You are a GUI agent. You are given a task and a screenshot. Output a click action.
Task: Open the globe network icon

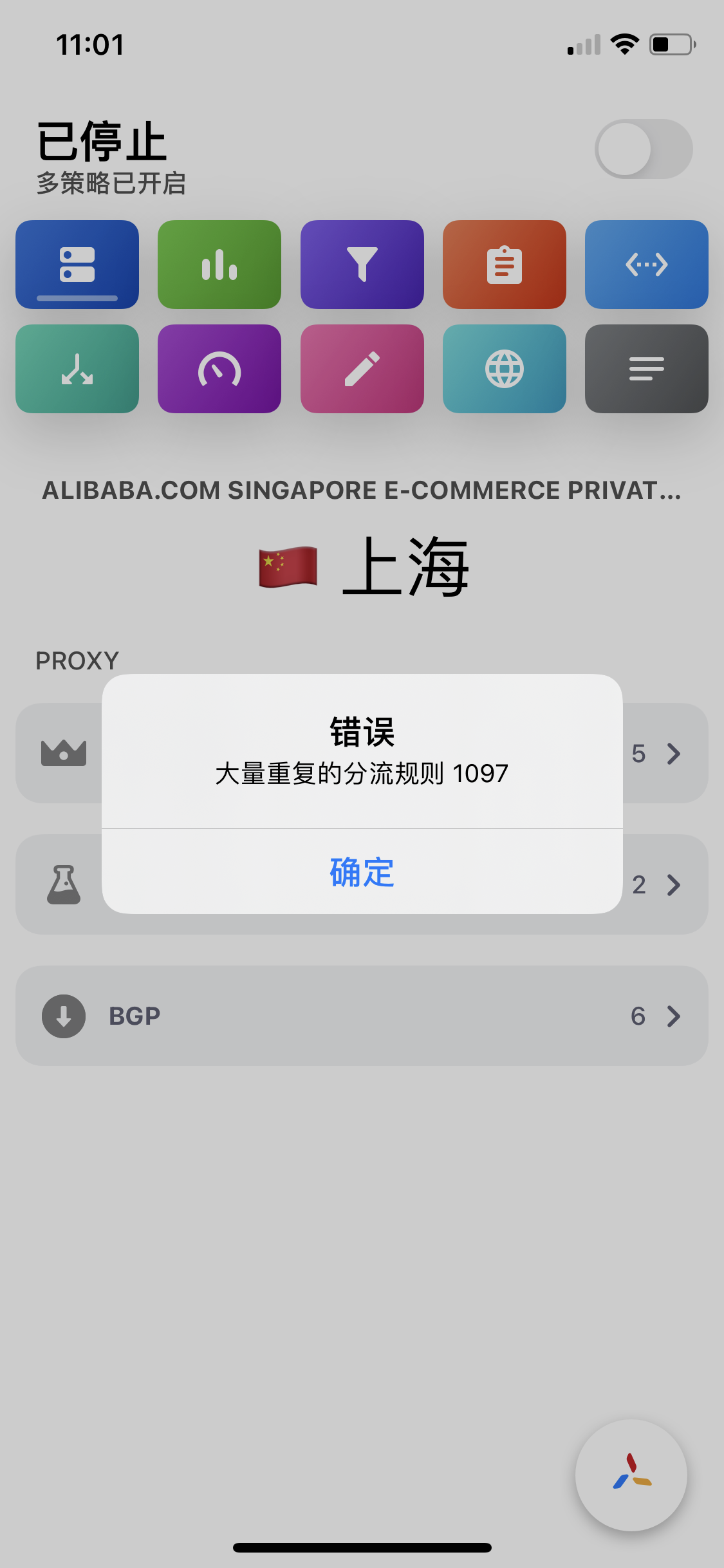click(505, 368)
